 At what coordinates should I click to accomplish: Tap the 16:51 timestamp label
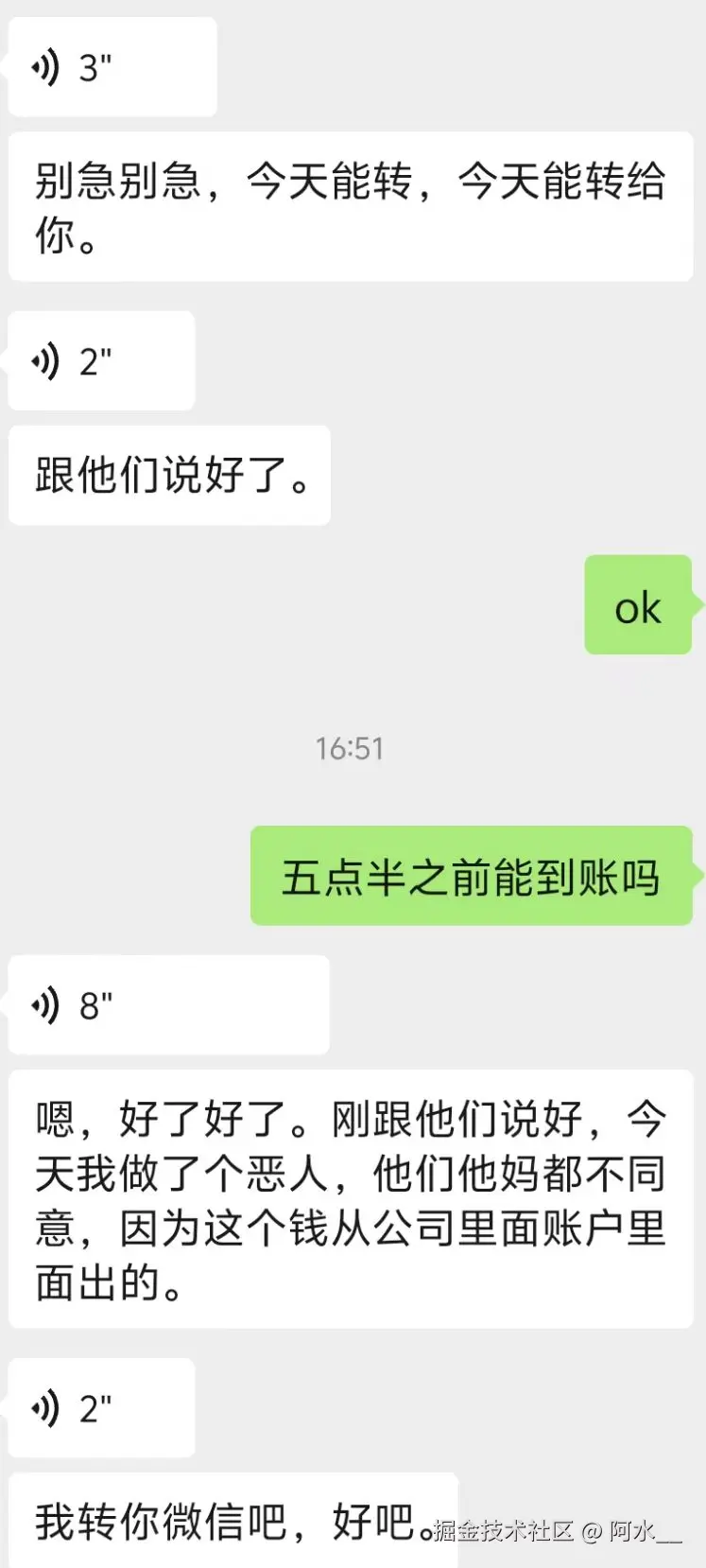[x=350, y=748]
